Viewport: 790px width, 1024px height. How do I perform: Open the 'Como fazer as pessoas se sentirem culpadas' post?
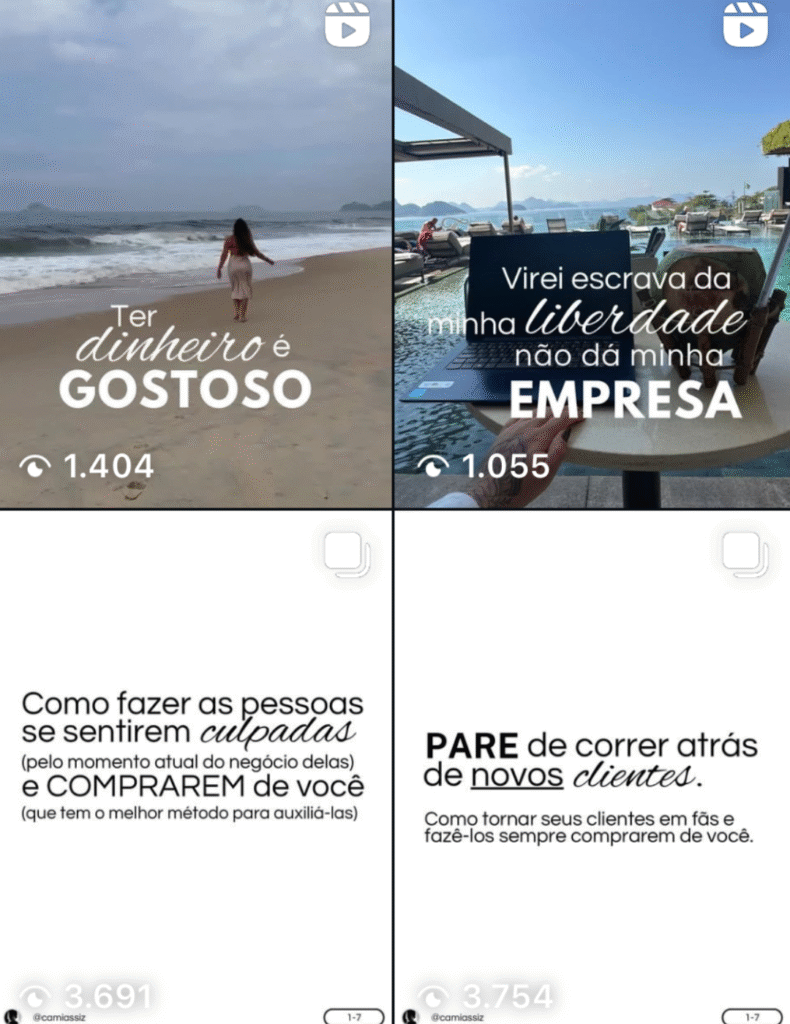pyautogui.click(x=195, y=765)
